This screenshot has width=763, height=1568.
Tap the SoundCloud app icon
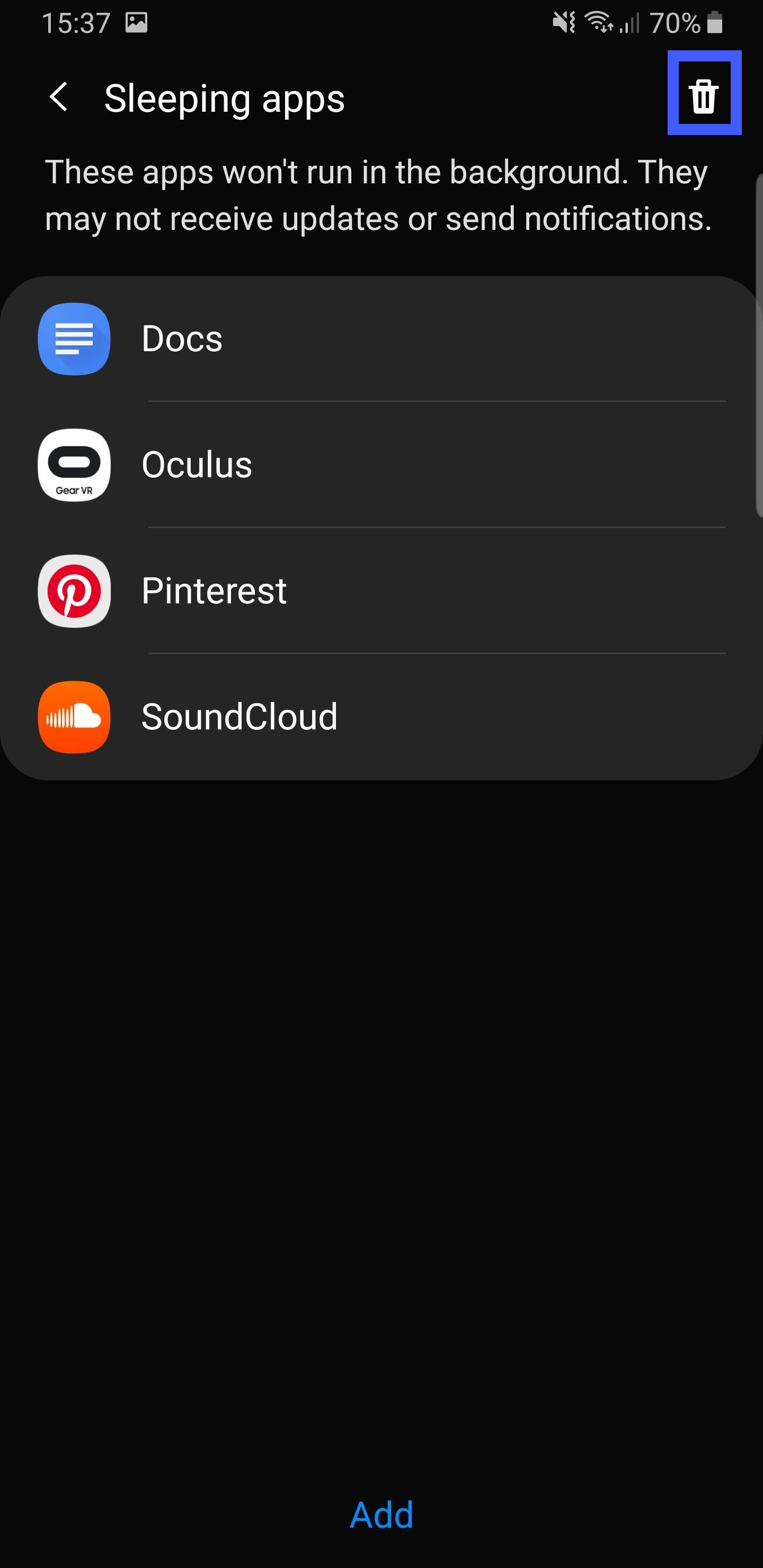tap(74, 716)
